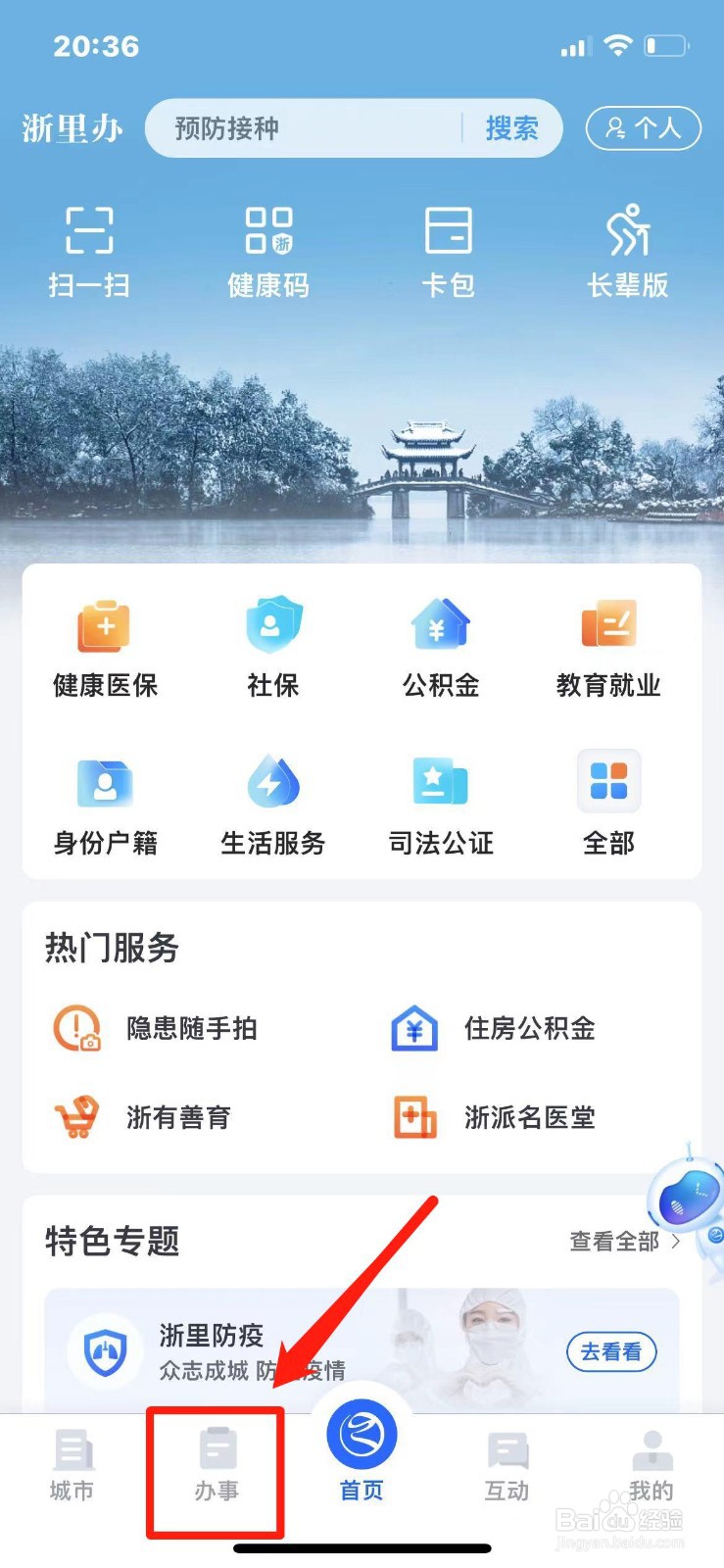Expand 查看全部 to view all topics
The width and height of the screenshot is (724, 1568).
(617, 1243)
